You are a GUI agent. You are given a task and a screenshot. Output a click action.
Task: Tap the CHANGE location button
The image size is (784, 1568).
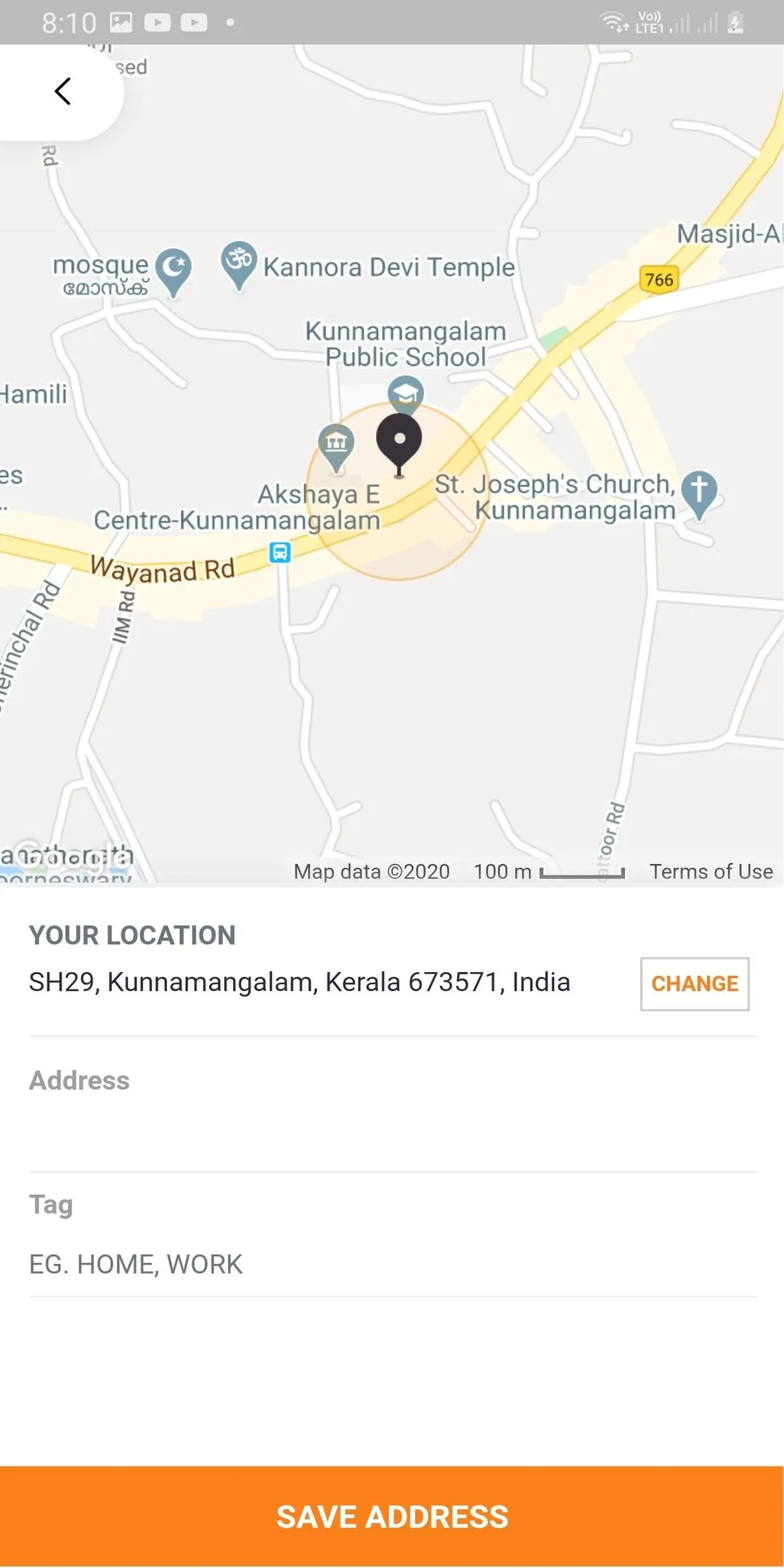(x=694, y=984)
